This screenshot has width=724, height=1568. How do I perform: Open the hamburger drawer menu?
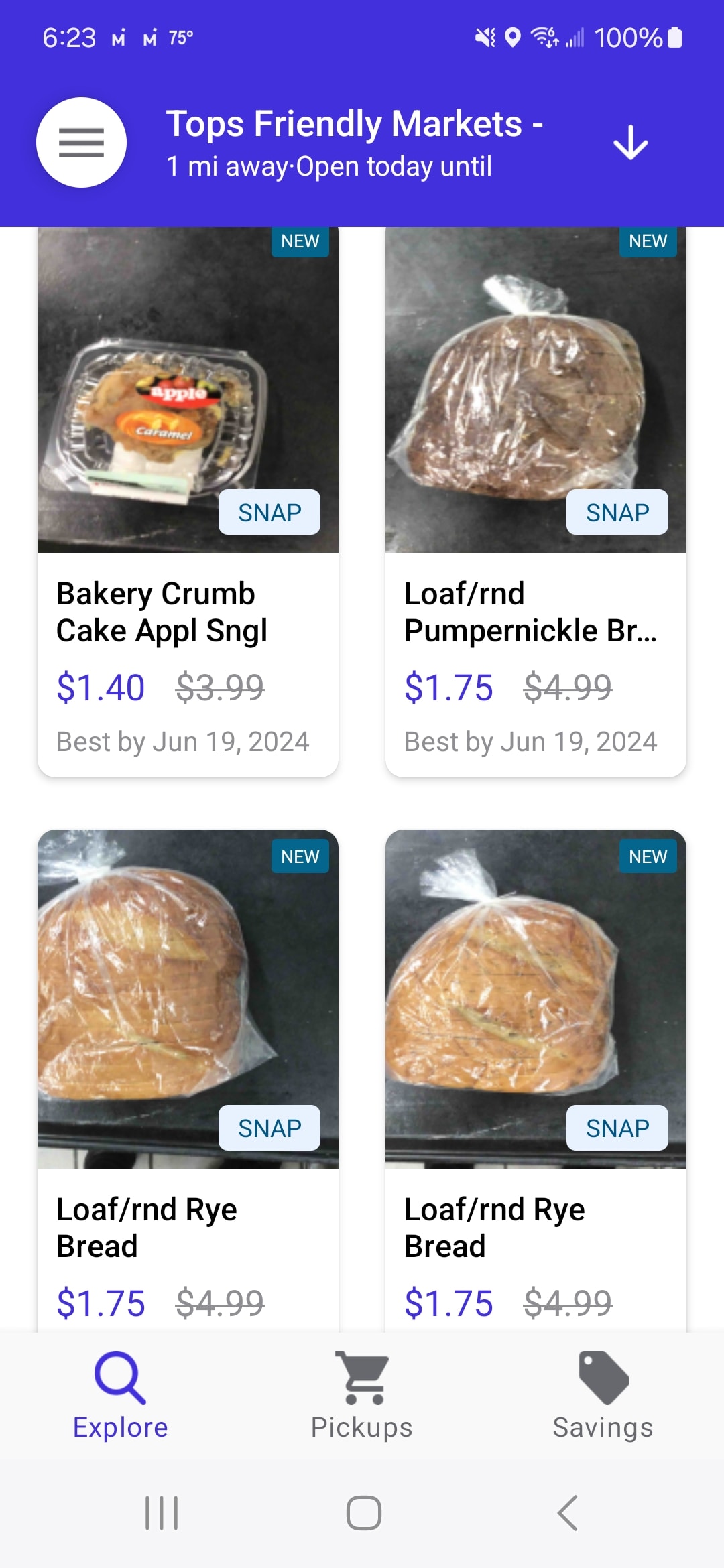click(x=81, y=142)
